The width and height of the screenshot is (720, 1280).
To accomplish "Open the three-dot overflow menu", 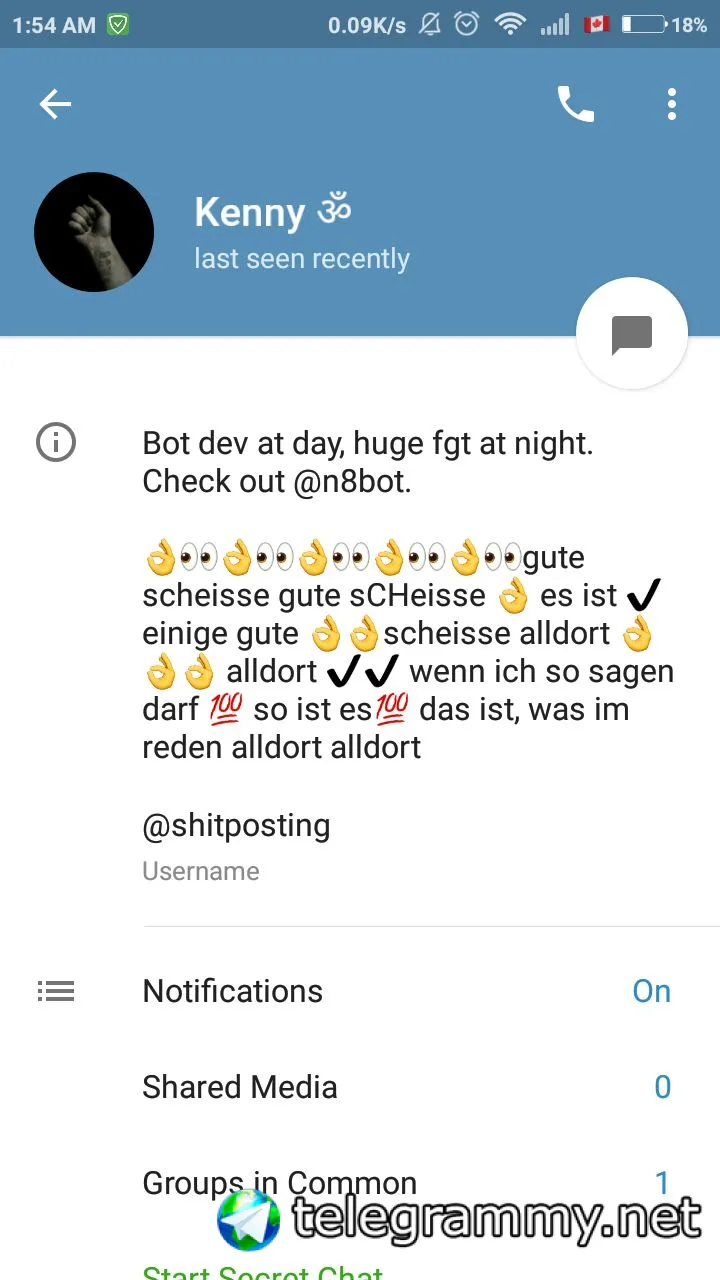I will tap(671, 104).
